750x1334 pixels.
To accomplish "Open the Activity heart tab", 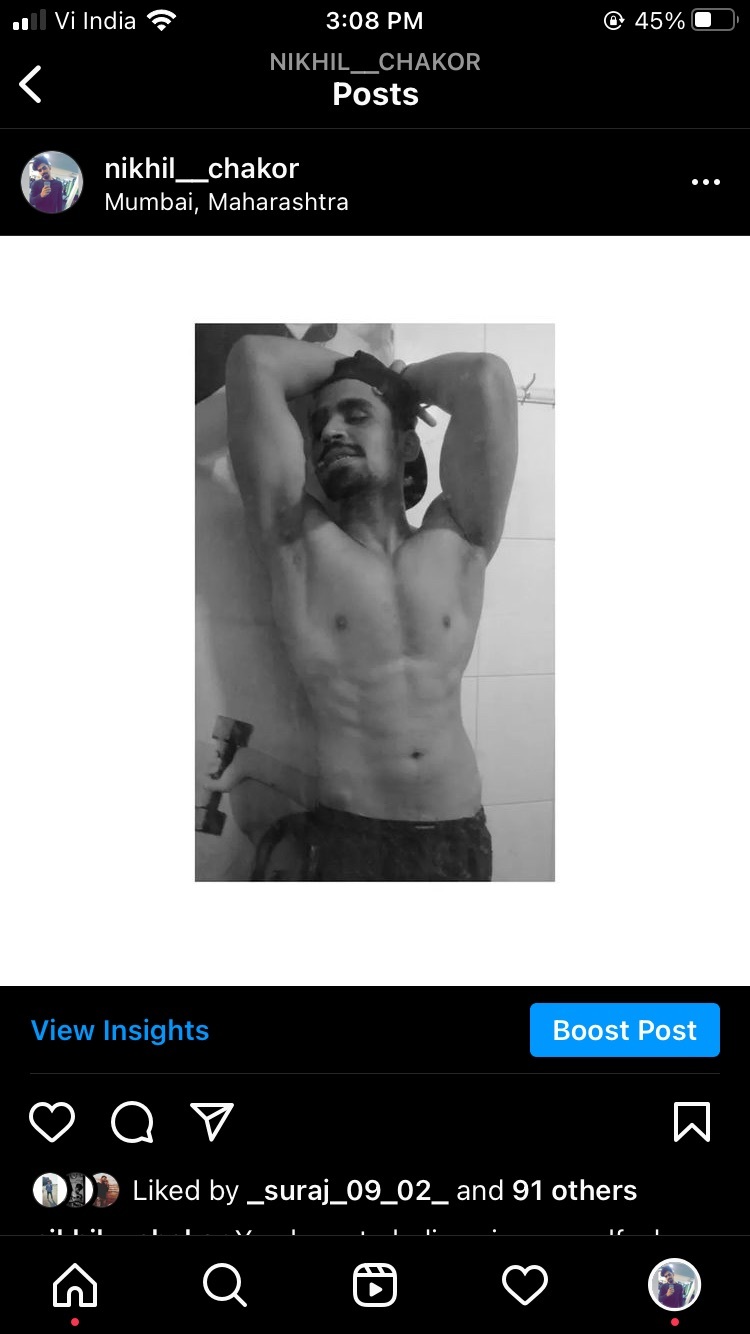I will [x=525, y=1285].
